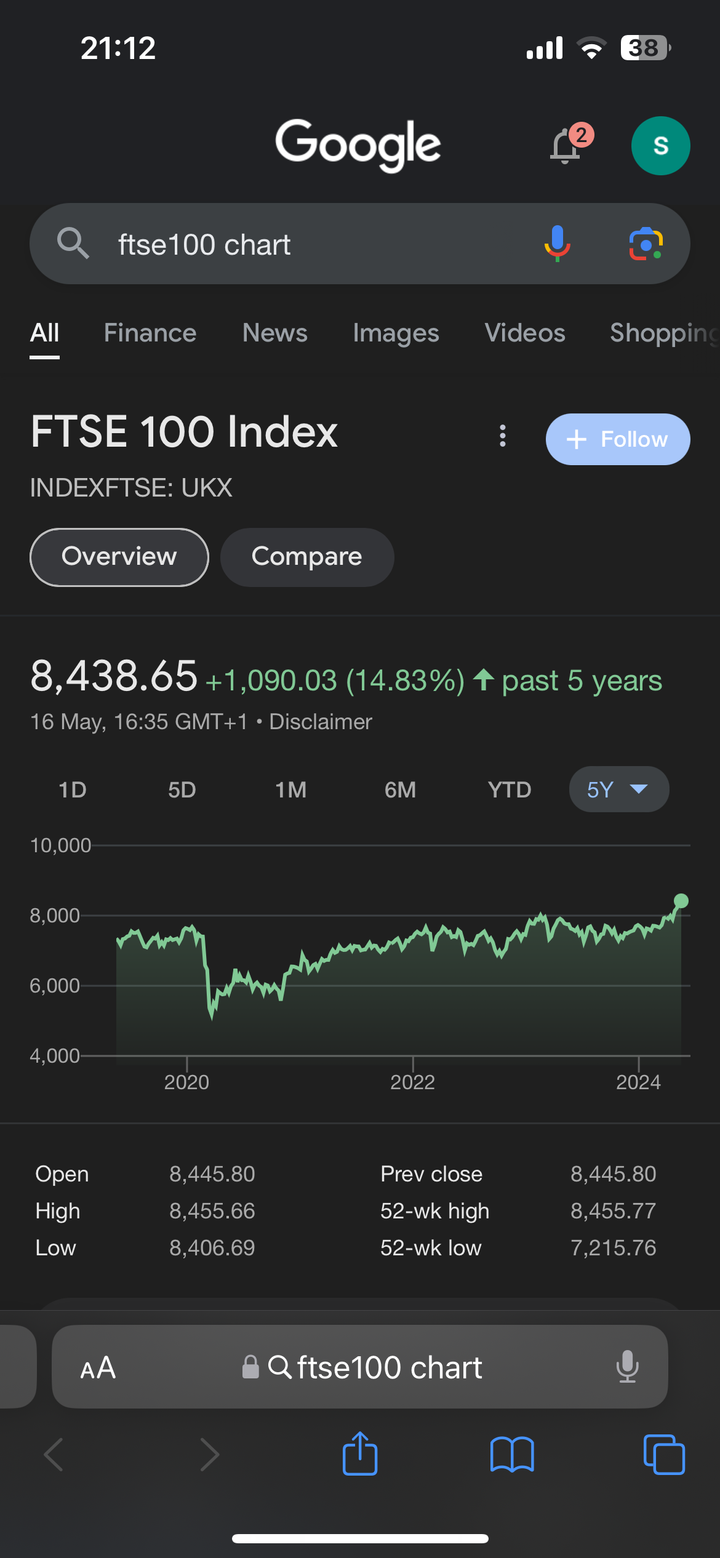The image size is (720, 1558).
Task: Open the S account avatar
Action: click(x=660, y=146)
